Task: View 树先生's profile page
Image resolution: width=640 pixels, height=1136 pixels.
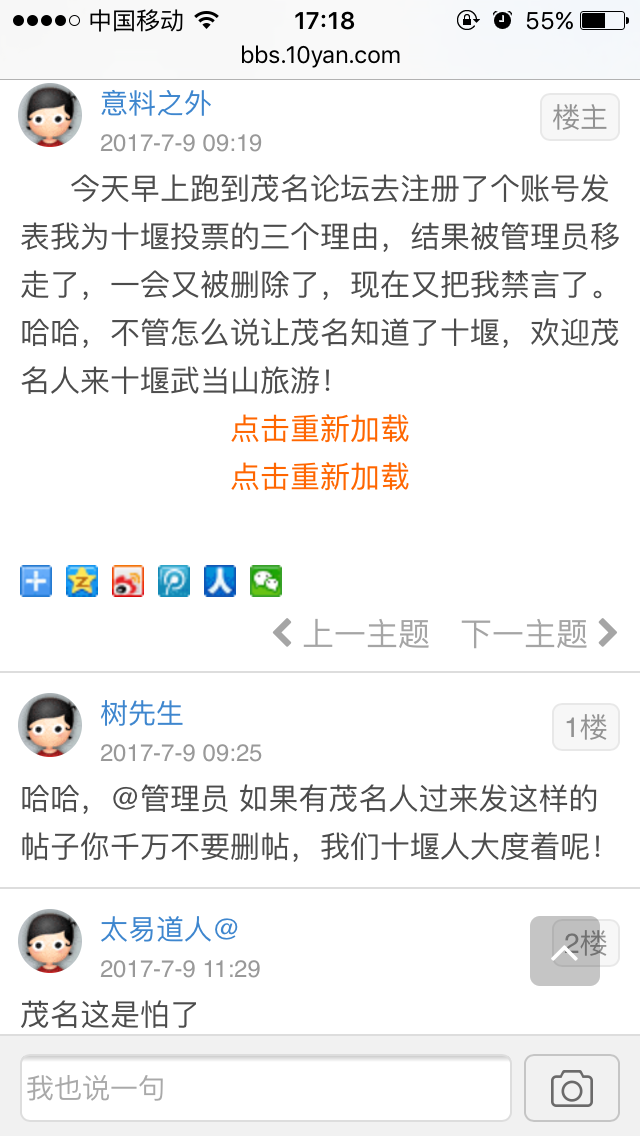Action: 142,714
